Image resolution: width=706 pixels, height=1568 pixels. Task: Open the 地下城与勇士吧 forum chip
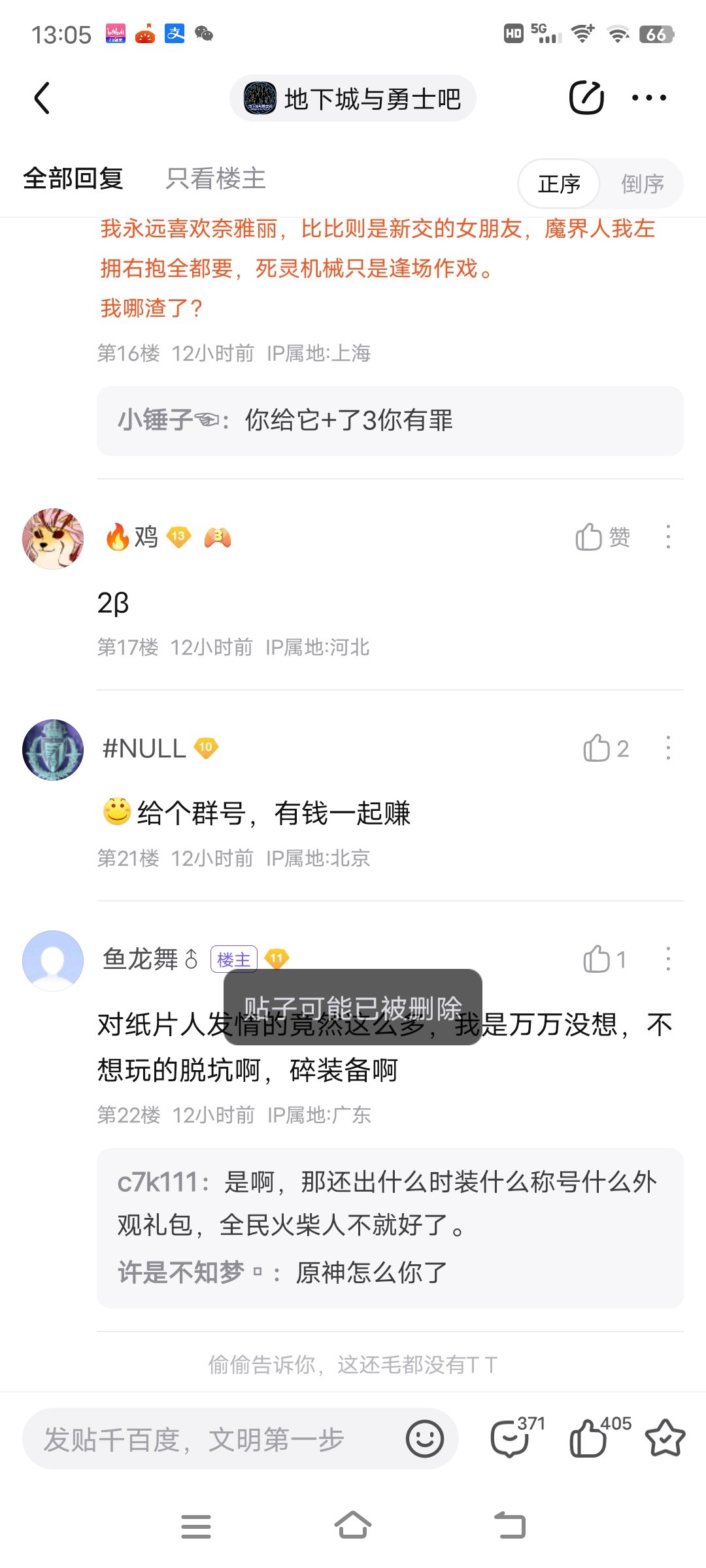click(x=353, y=99)
